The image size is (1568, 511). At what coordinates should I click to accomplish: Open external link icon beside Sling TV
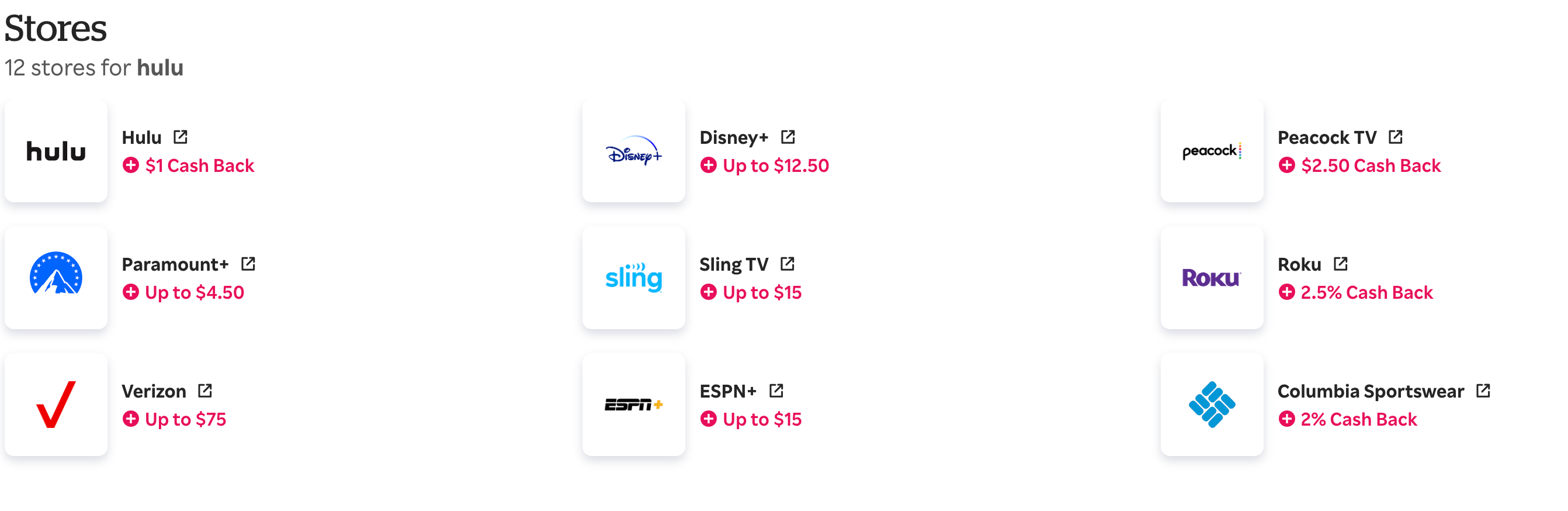pos(787,264)
